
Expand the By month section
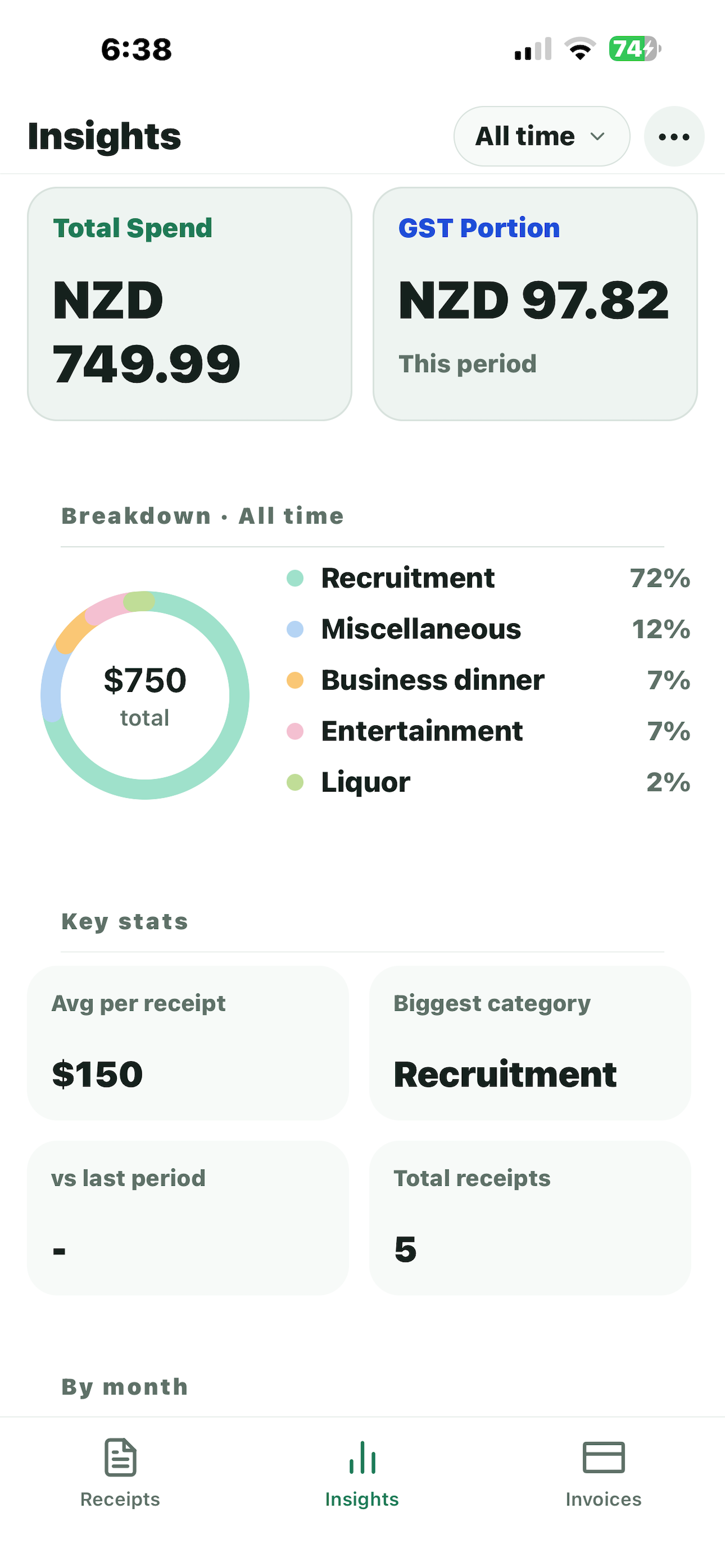click(x=124, y=1386)
